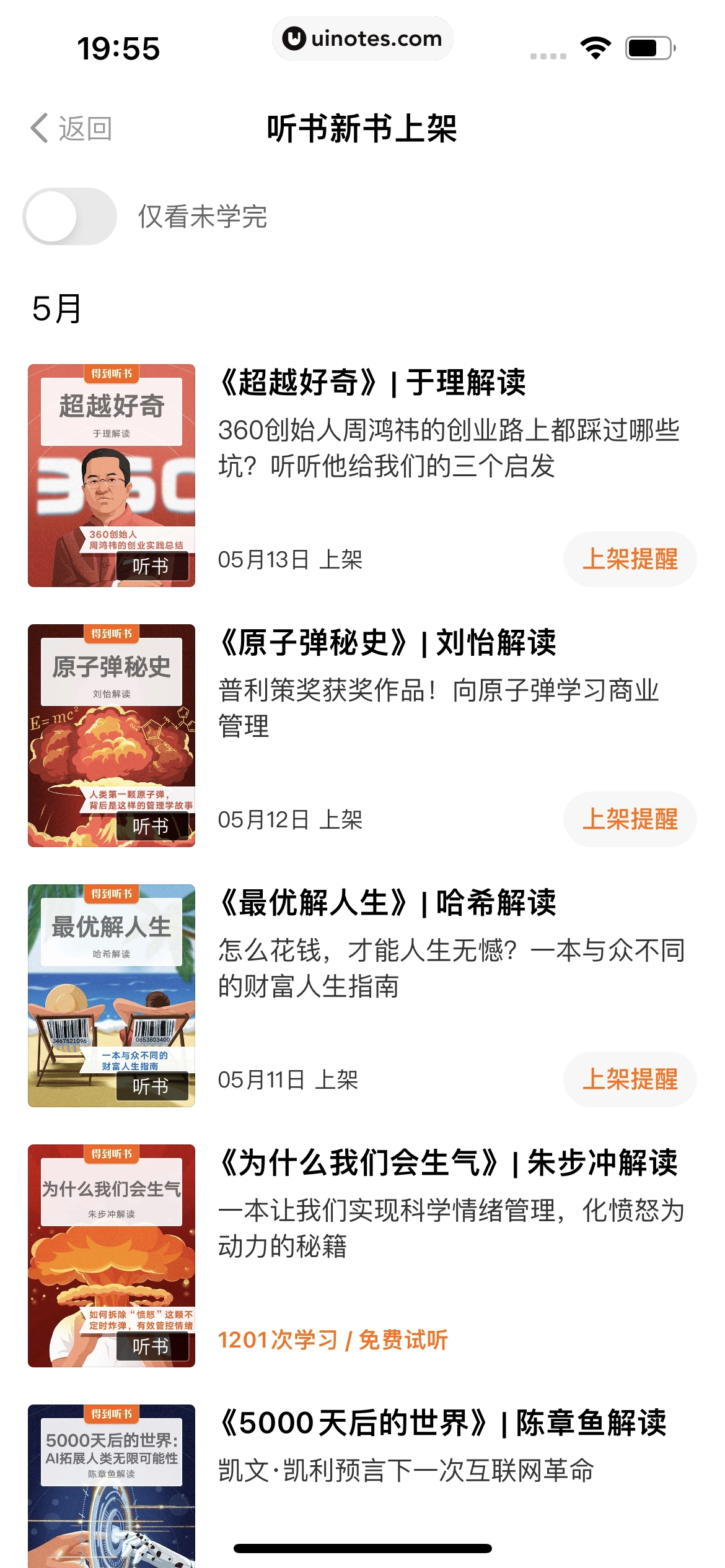
Task: Set 上架提醒 for 《最优解人生》
Action: tap(630, 1079)
